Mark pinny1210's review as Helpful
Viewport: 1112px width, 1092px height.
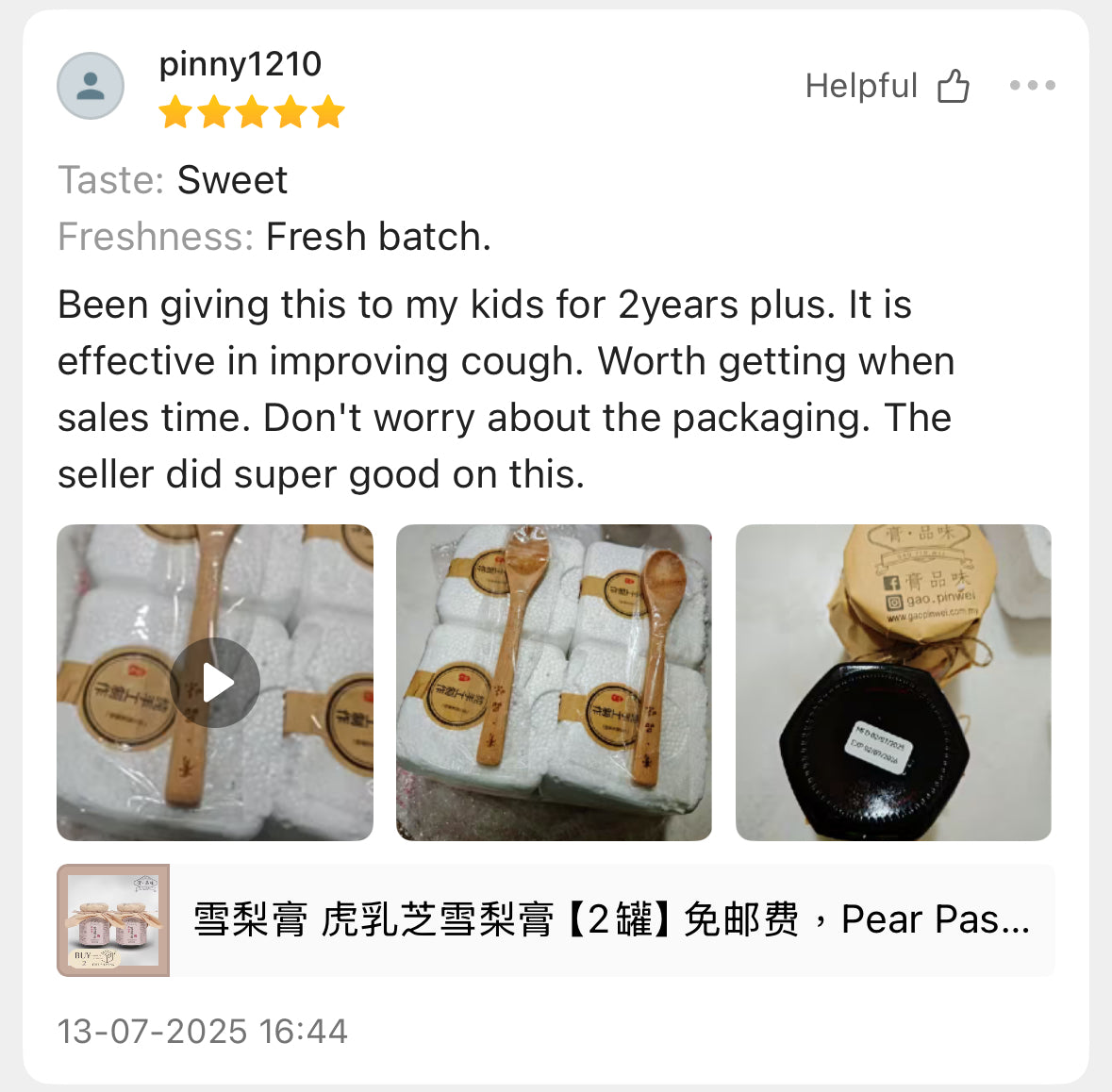click(x=953, y=86)
